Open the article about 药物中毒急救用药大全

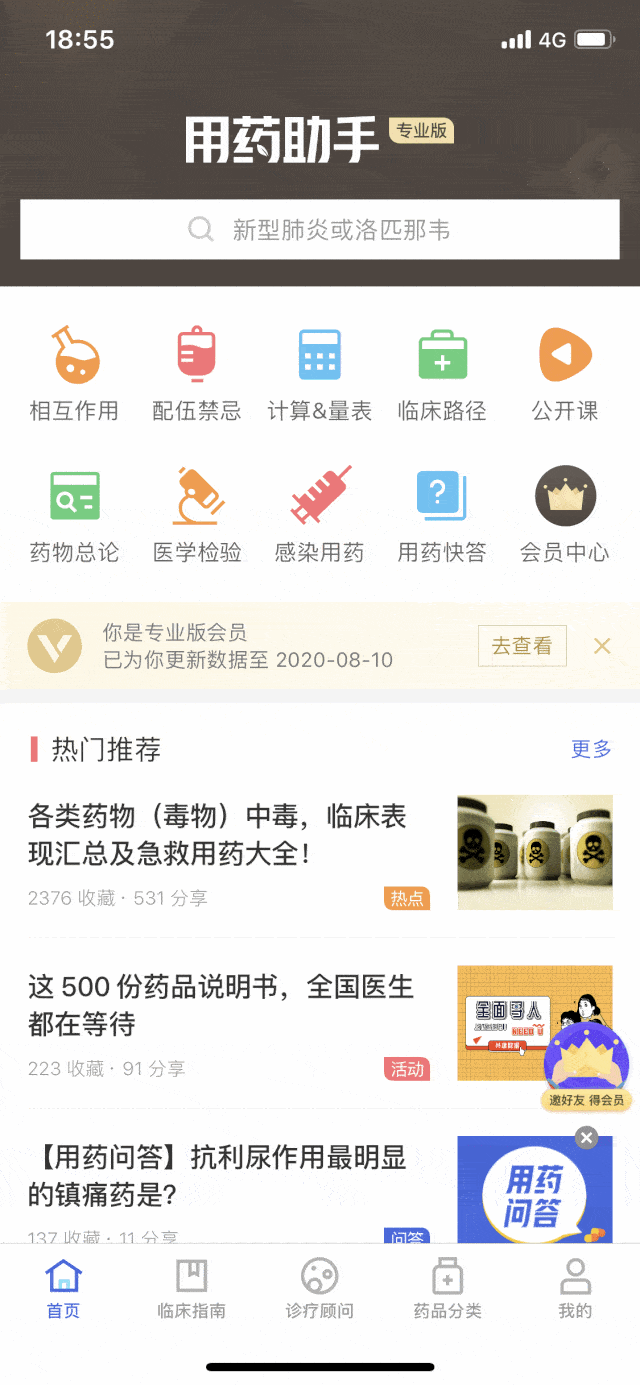pyautogui.click(x=218, y=834)
